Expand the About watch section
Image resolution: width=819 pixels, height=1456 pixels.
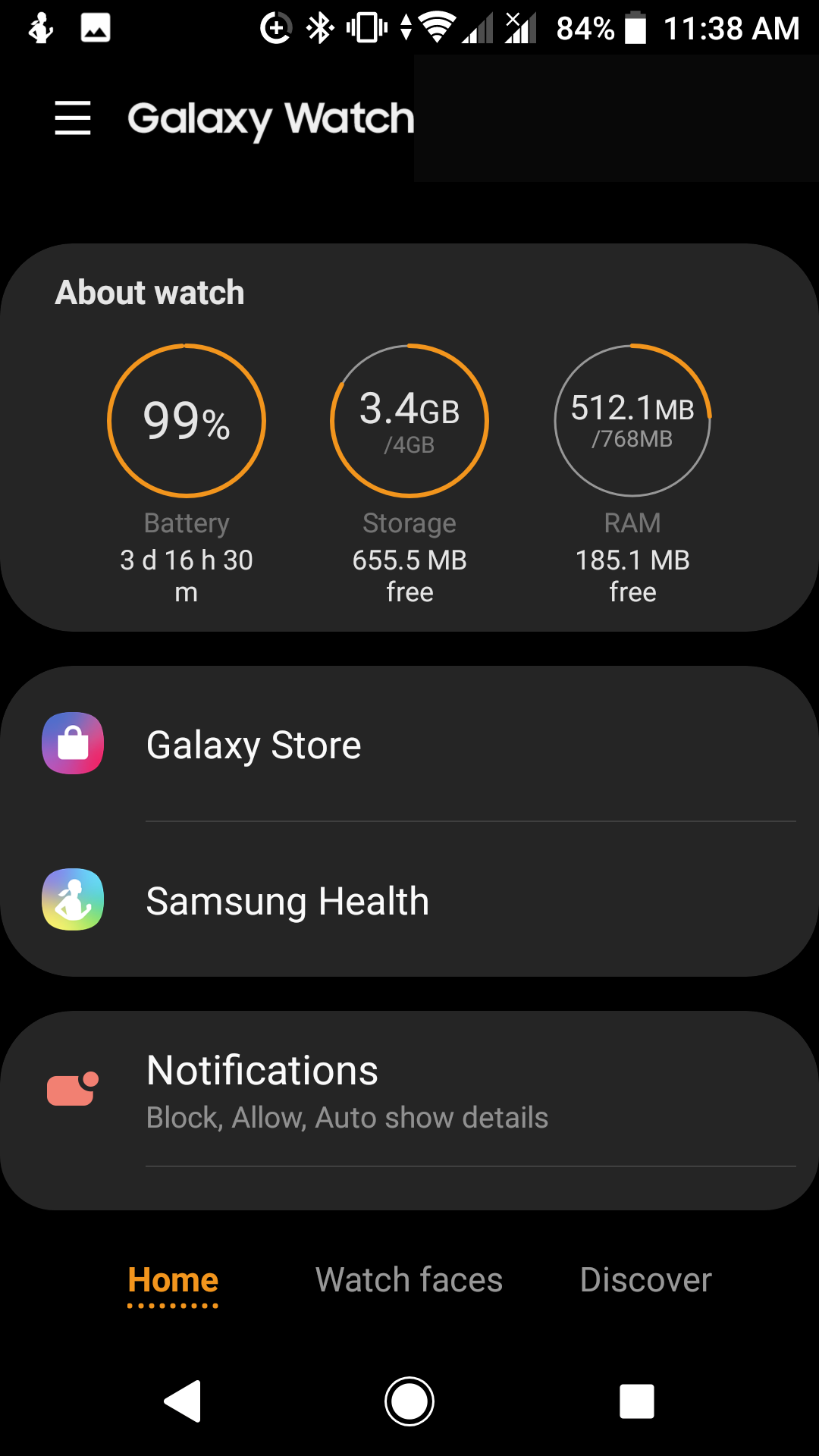tap(149, 292)
